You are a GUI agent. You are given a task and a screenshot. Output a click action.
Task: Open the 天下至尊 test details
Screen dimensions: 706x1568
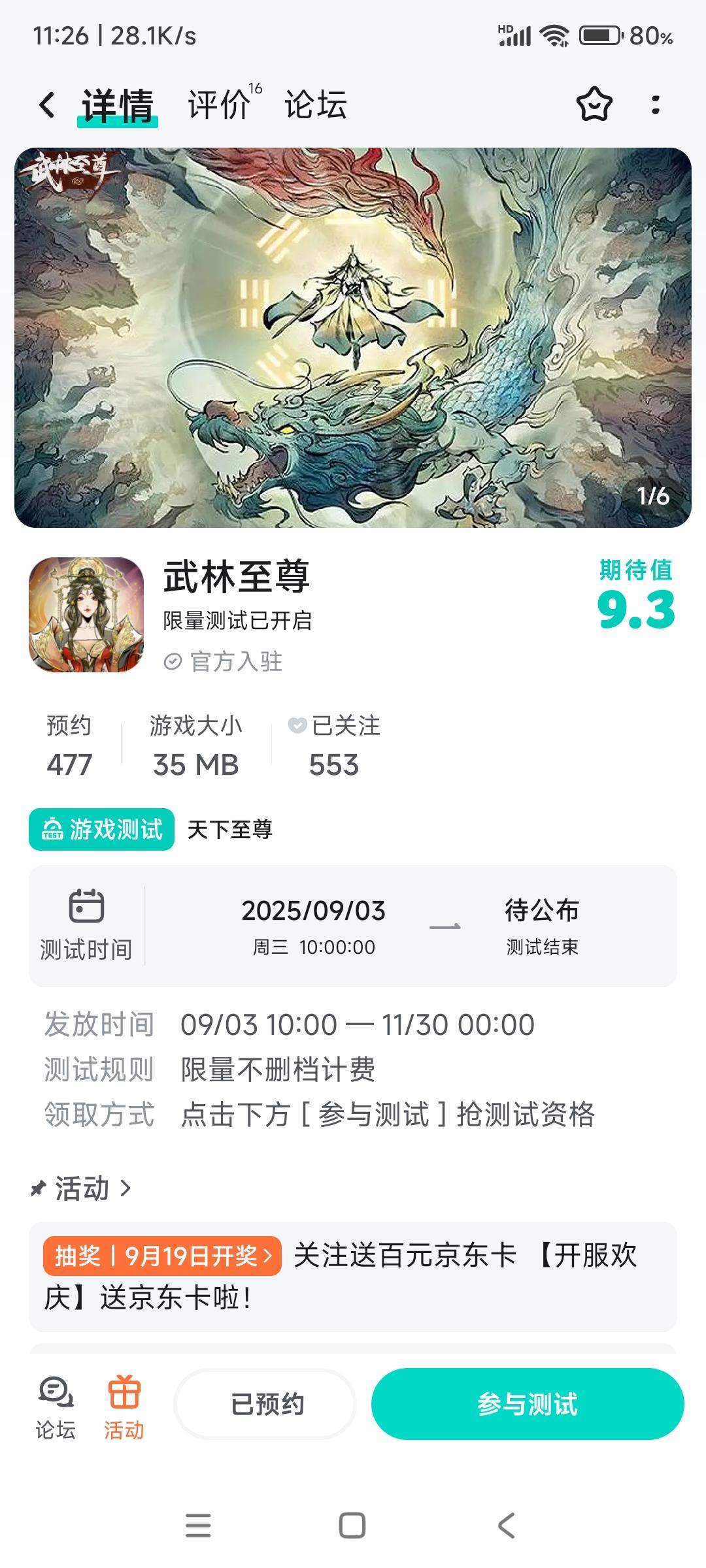click(x=229, y=830)
